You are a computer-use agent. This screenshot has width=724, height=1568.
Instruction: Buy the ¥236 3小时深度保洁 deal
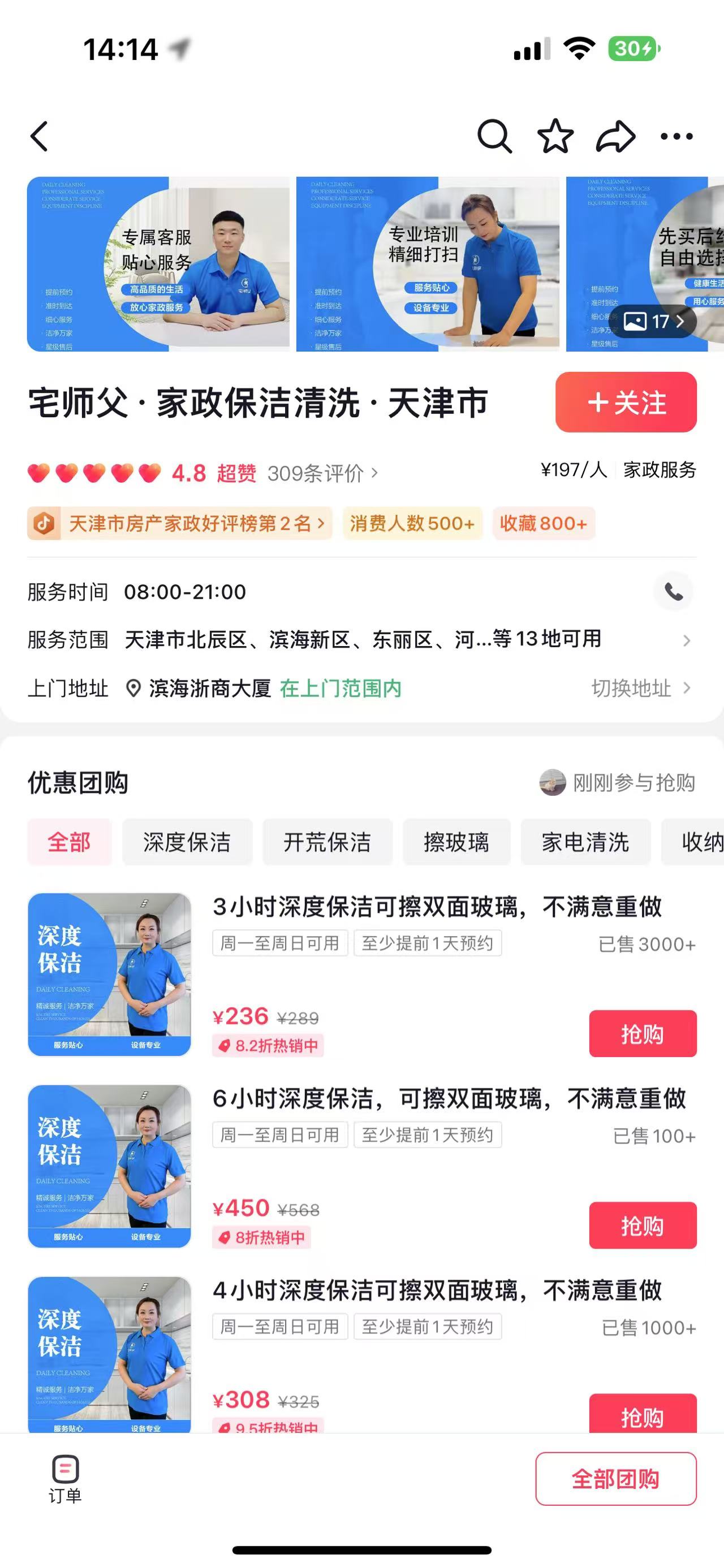click(x=643, y=1034)
